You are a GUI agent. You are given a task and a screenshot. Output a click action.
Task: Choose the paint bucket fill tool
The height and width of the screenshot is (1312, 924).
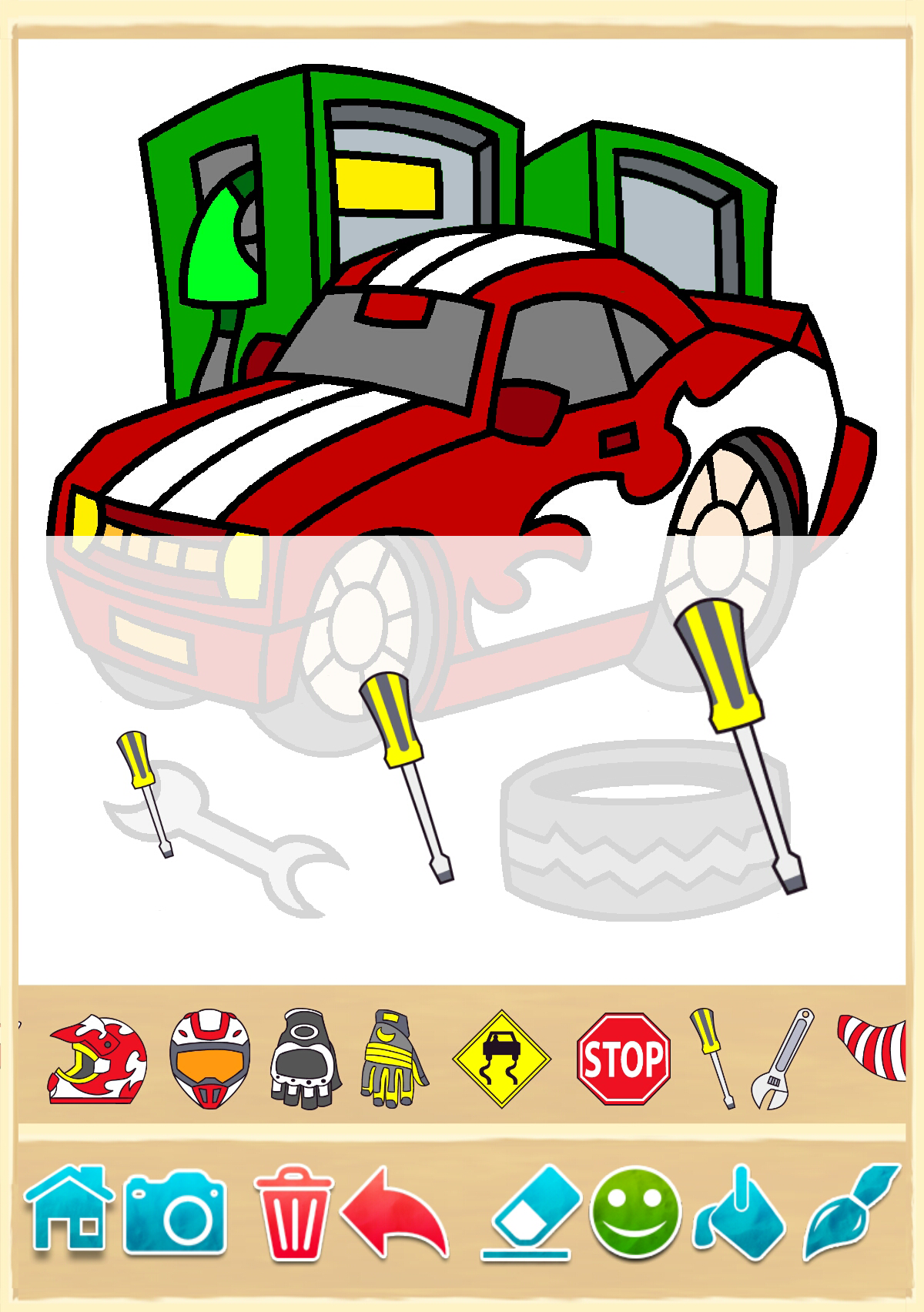point(740,1213)
